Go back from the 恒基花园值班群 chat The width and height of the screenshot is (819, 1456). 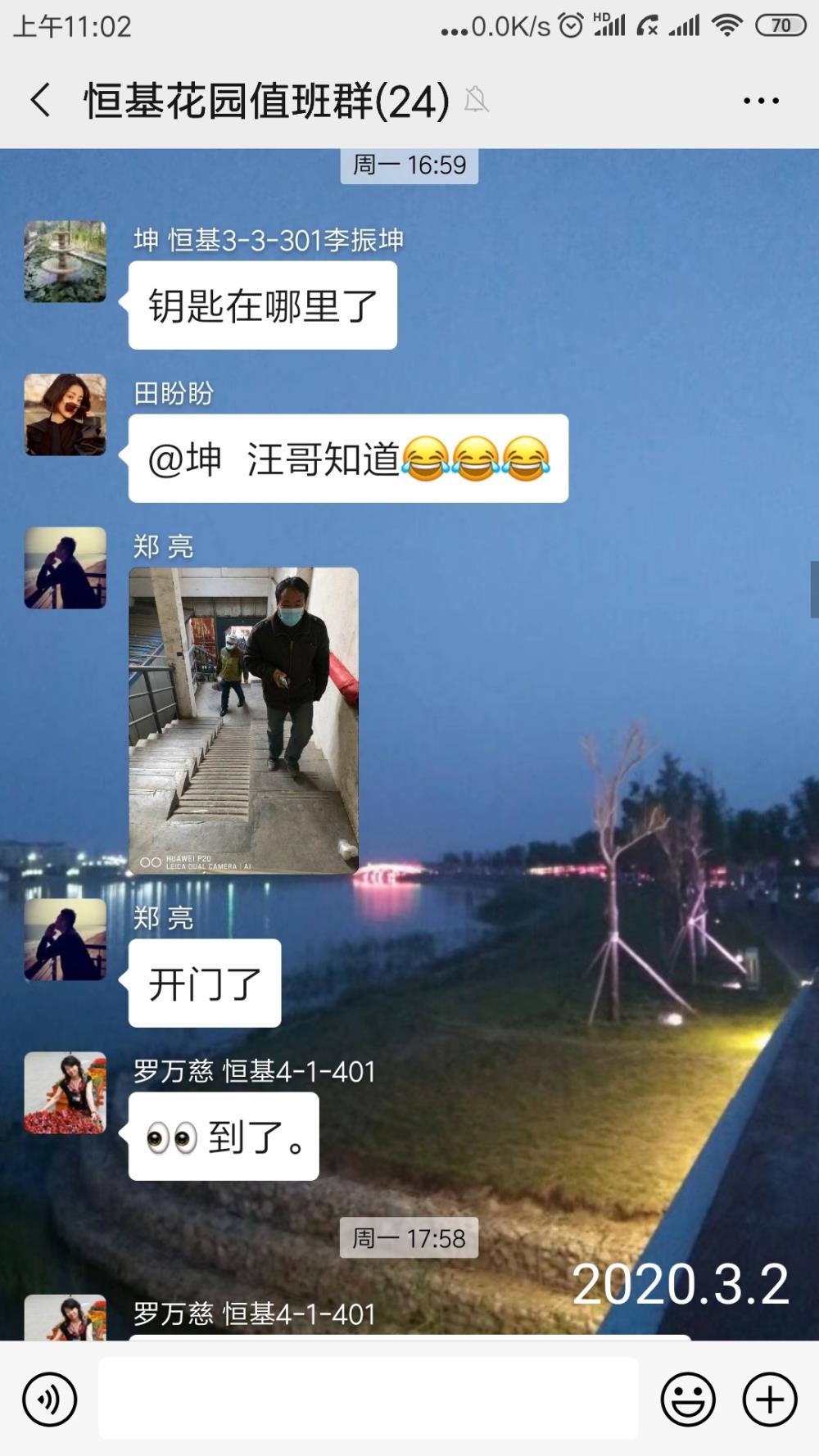coord(41,101)
